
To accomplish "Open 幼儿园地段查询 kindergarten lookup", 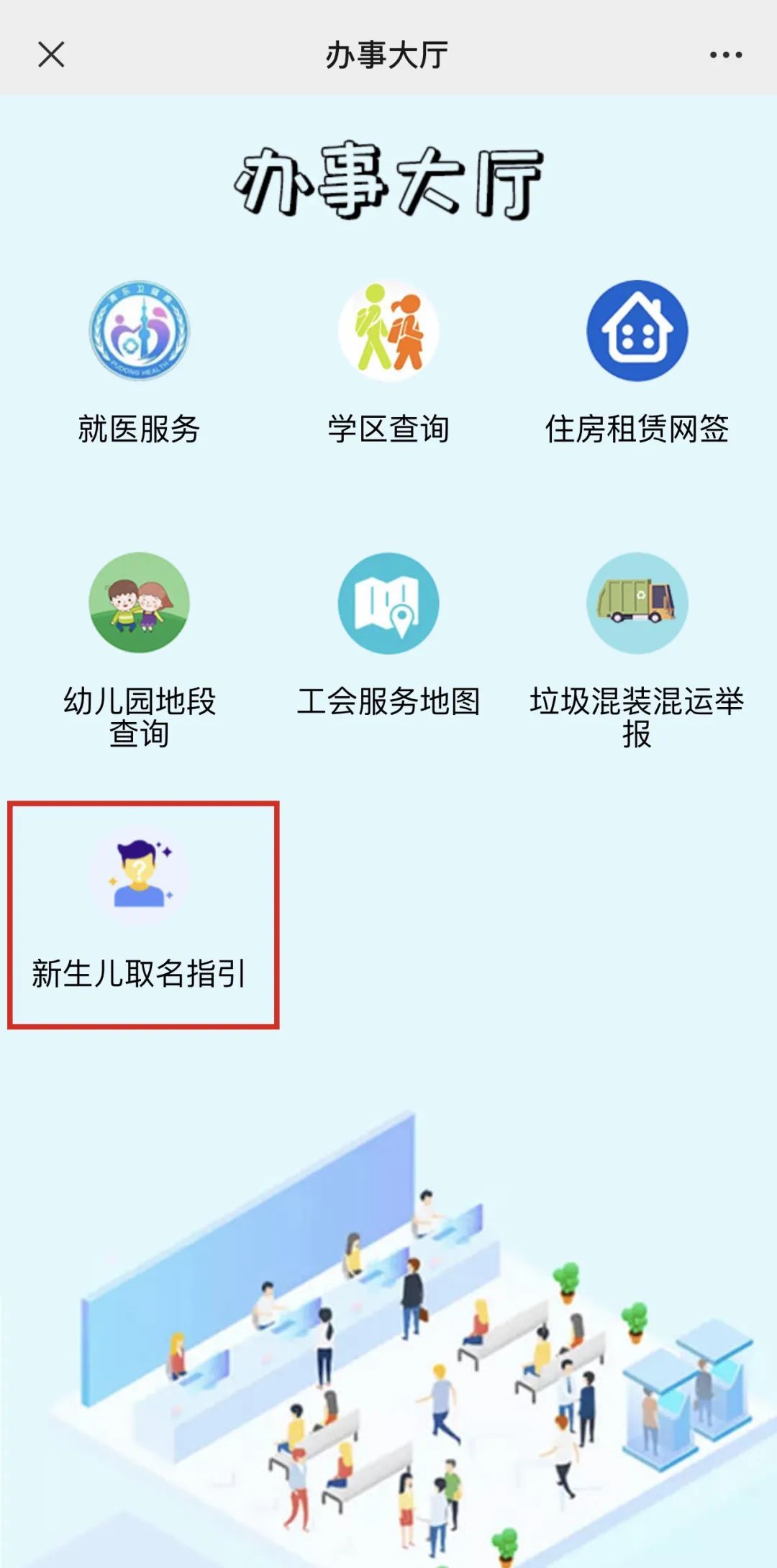I will [x=140, y=603].
